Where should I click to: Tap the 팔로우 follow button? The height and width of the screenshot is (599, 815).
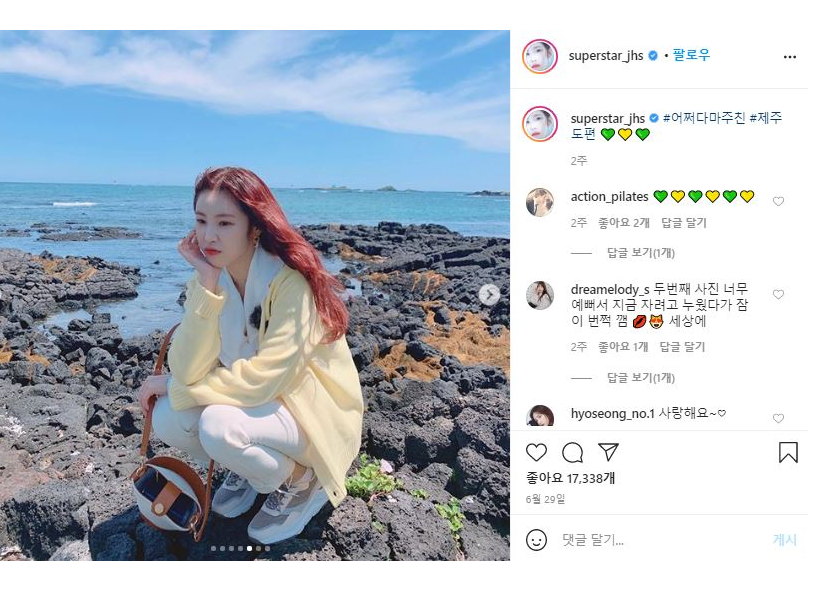pos(691,56)
